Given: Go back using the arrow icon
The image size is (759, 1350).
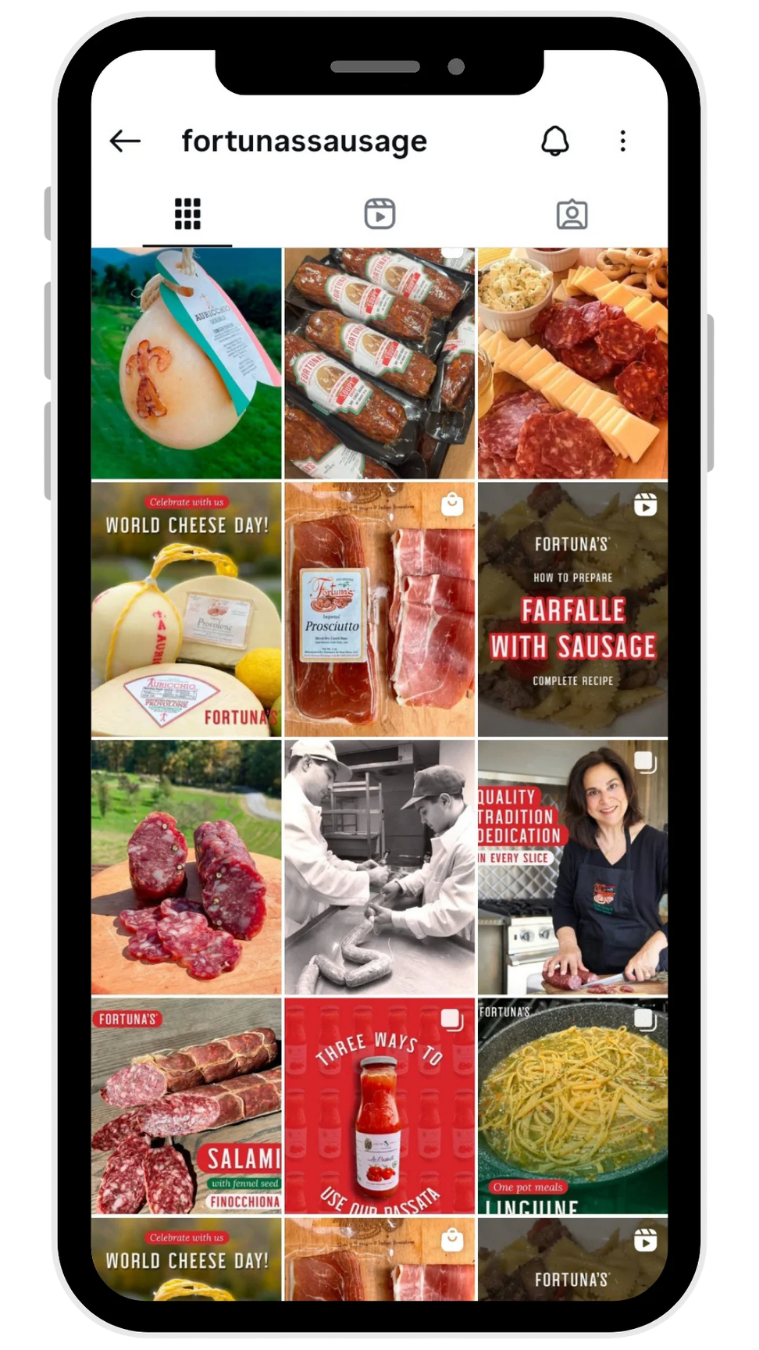Looking at the screenshot, I should click(125, 141).
